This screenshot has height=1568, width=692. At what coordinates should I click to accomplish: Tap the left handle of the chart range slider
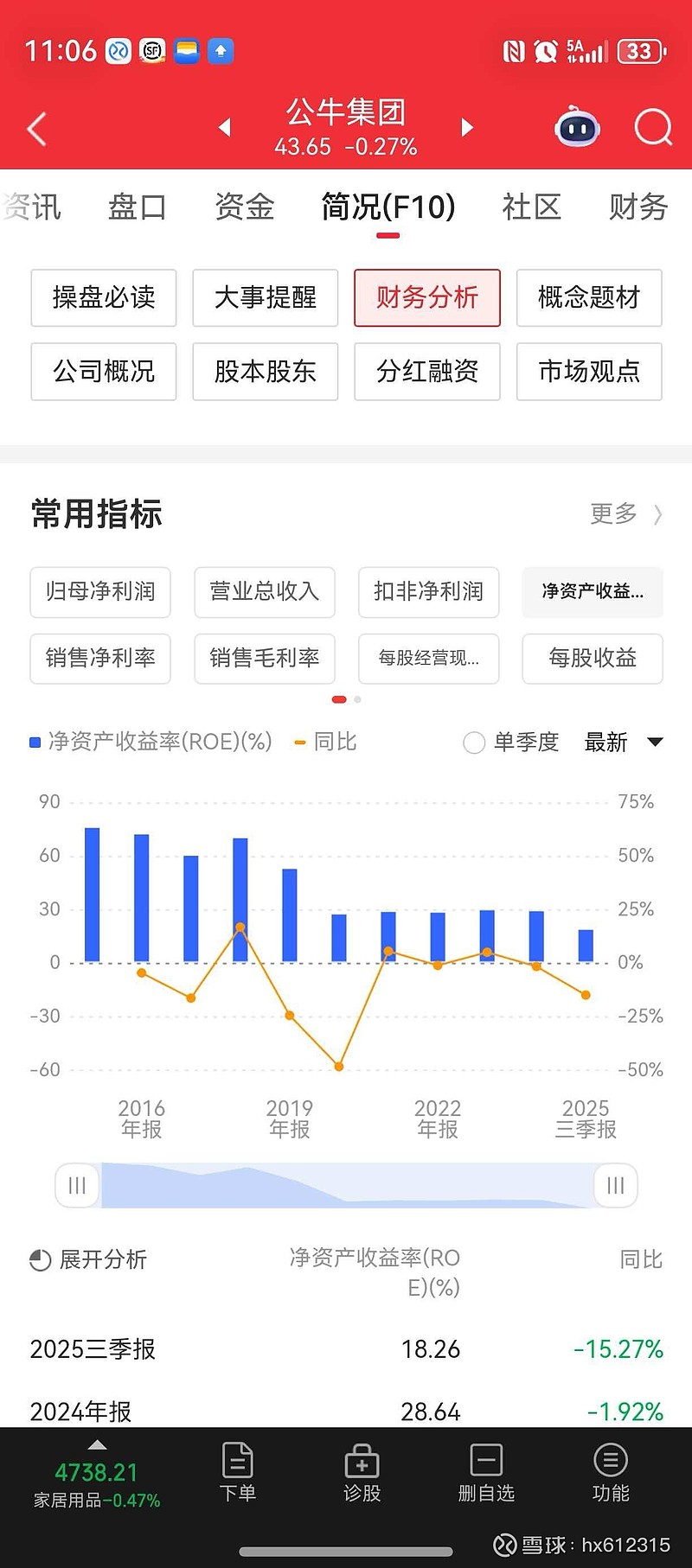(76, 1185)
